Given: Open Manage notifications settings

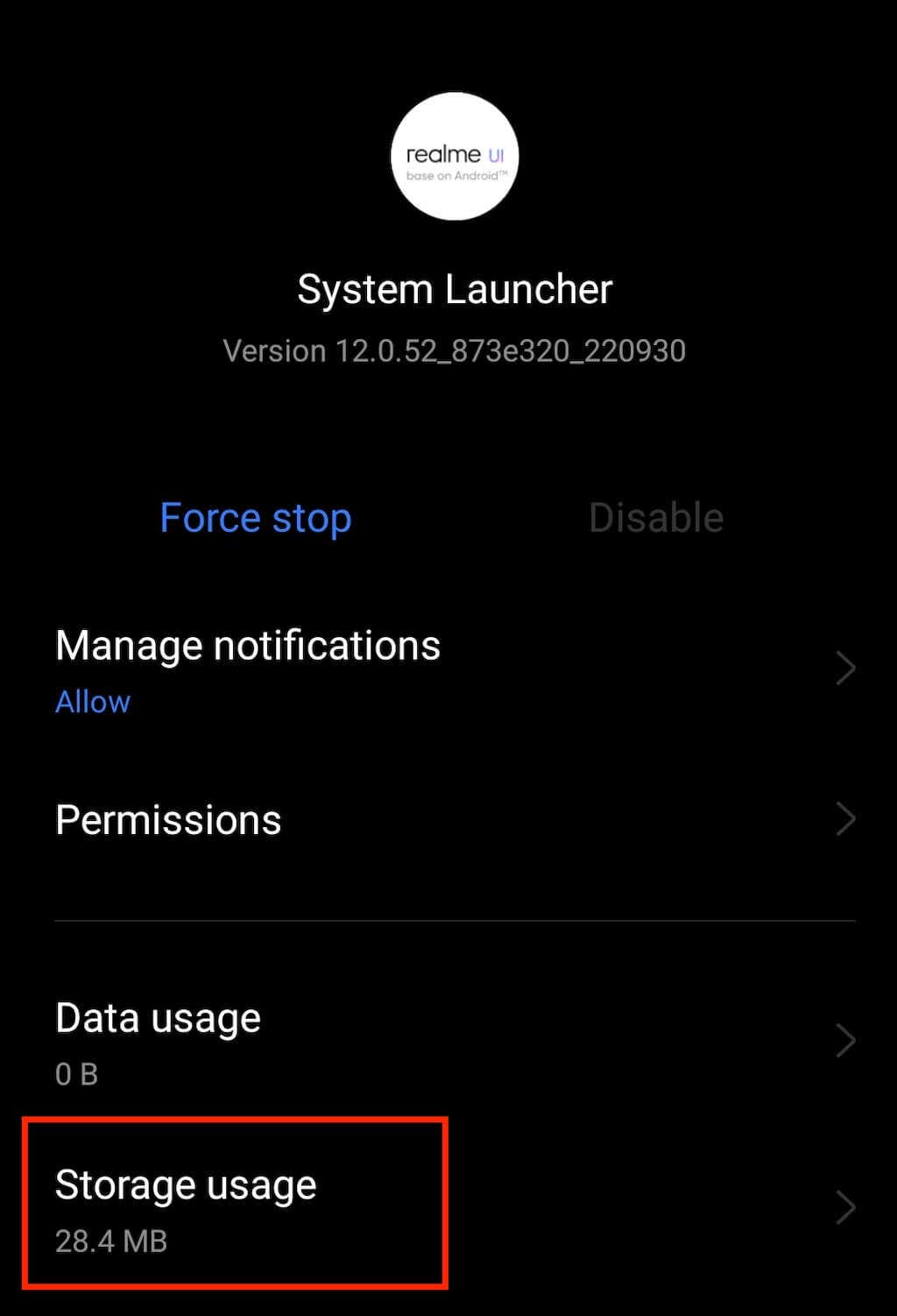Looking at the screenshot, I should click(248, 647).
